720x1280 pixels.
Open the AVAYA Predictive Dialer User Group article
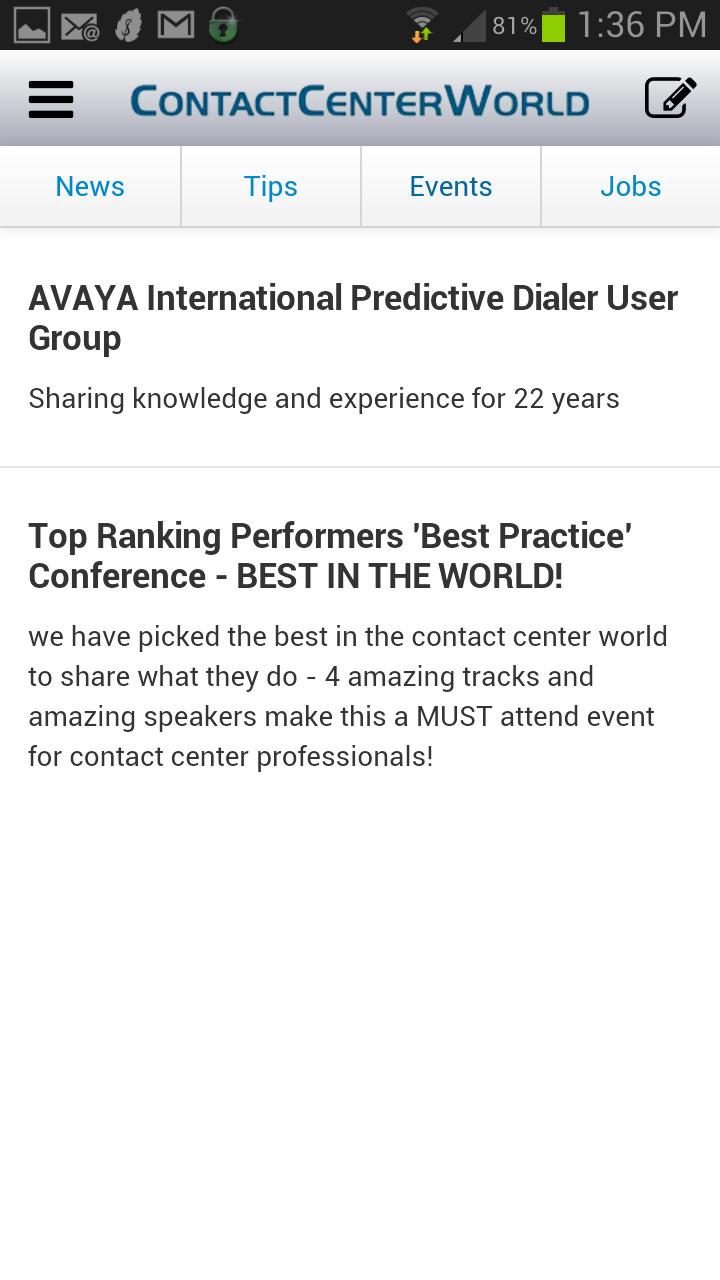point(353,317)
